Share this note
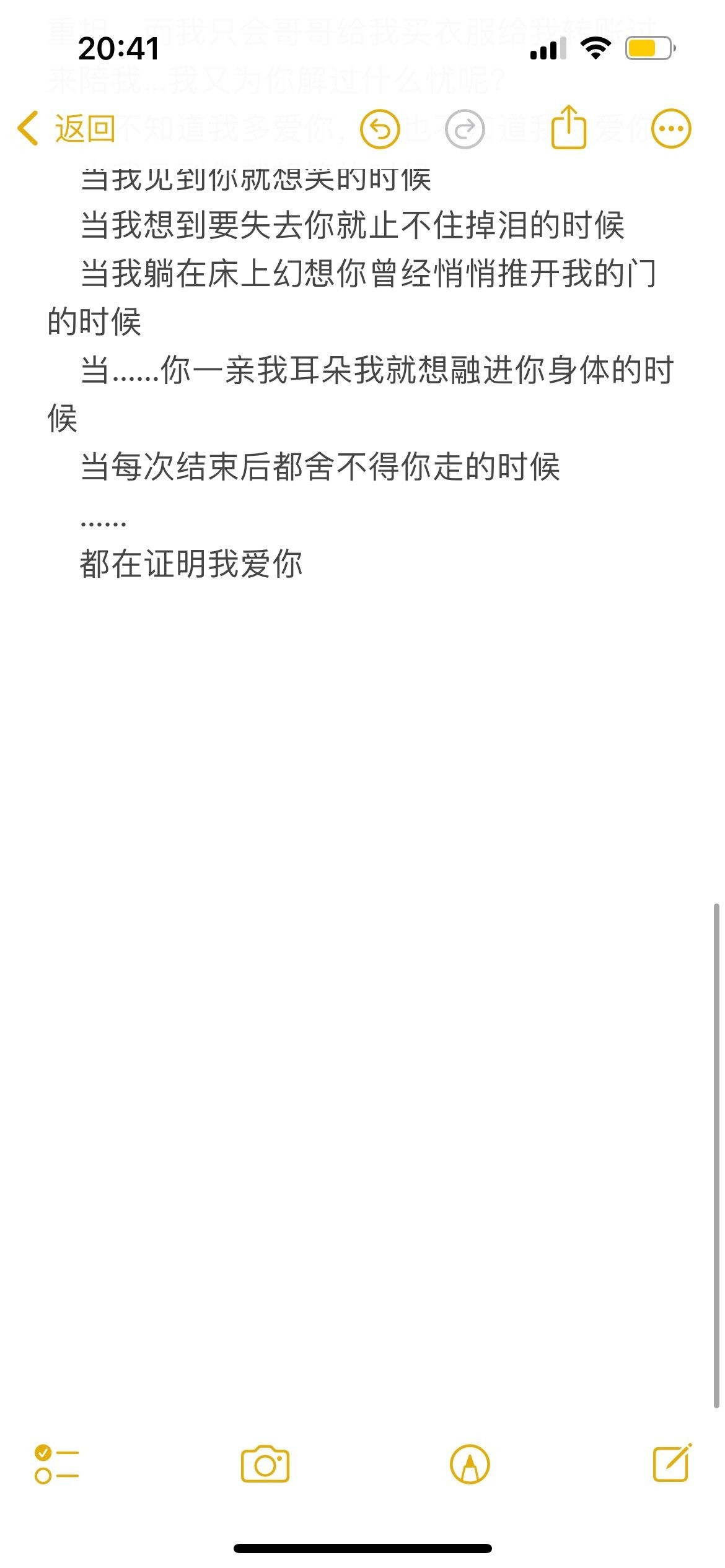Viewport: 725px width, 1568px height. click(x=568, y=126)
